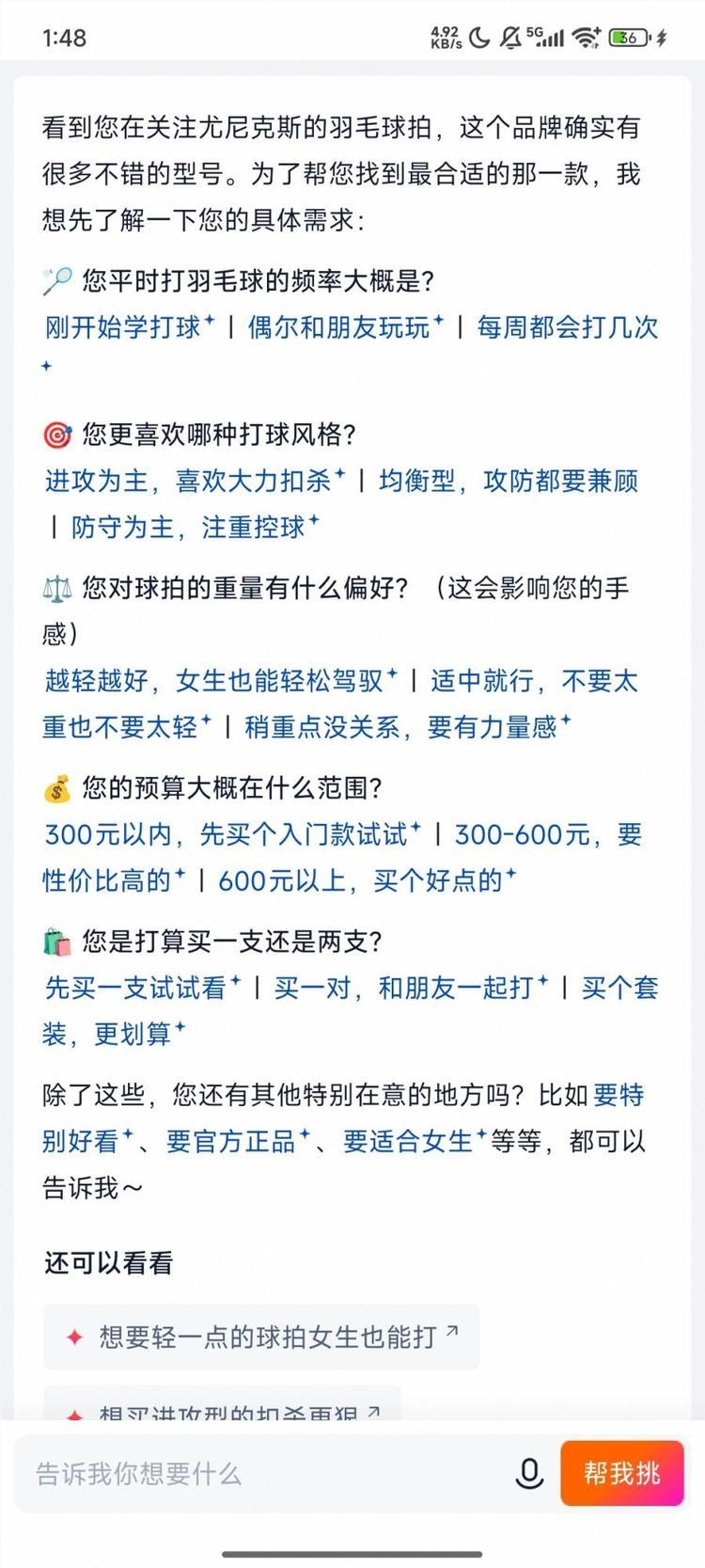Tap the racket emoji before the frequency question

(x=57, y=278)
